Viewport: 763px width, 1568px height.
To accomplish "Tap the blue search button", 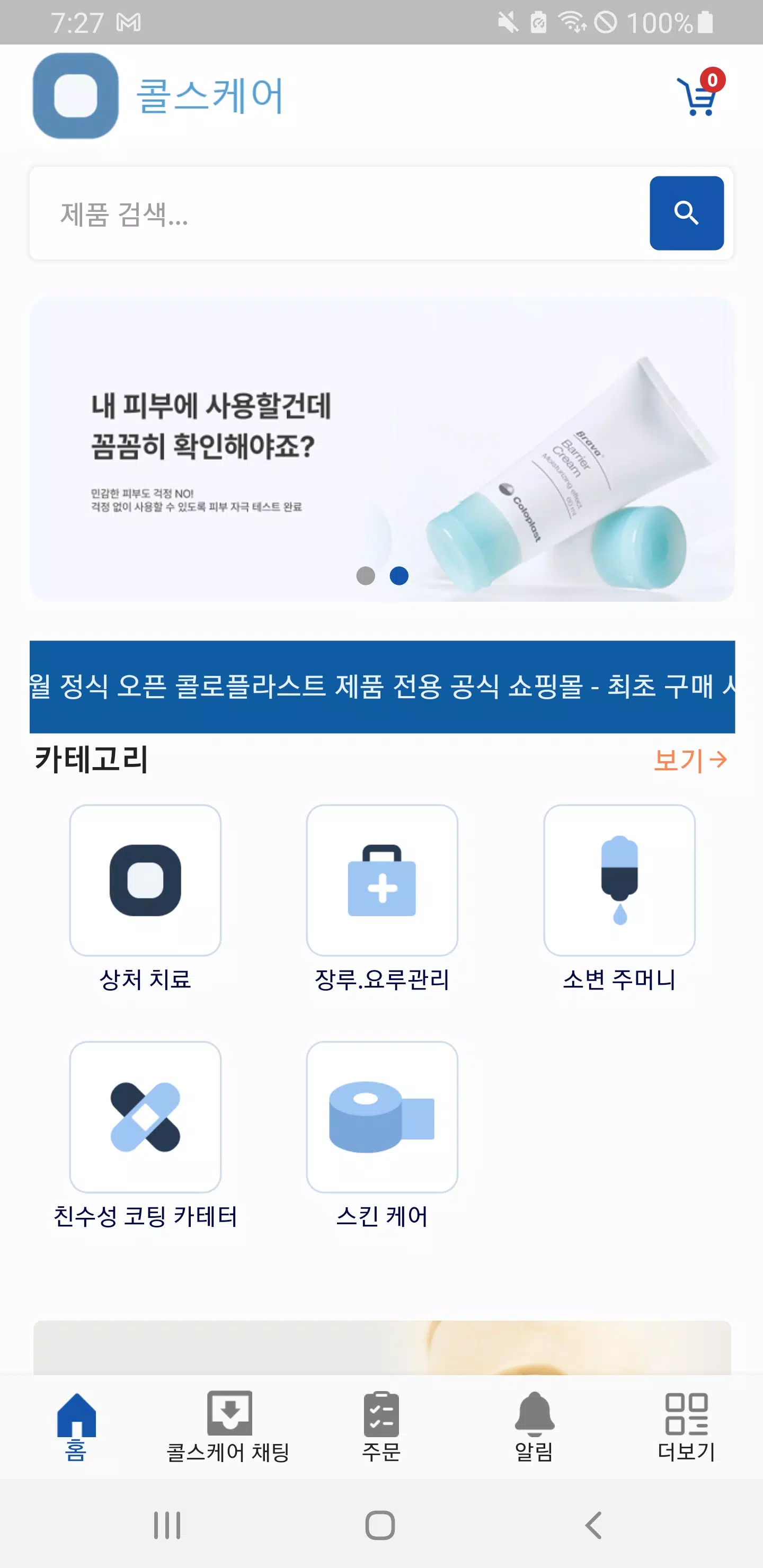I will click(x=686, y=213).
